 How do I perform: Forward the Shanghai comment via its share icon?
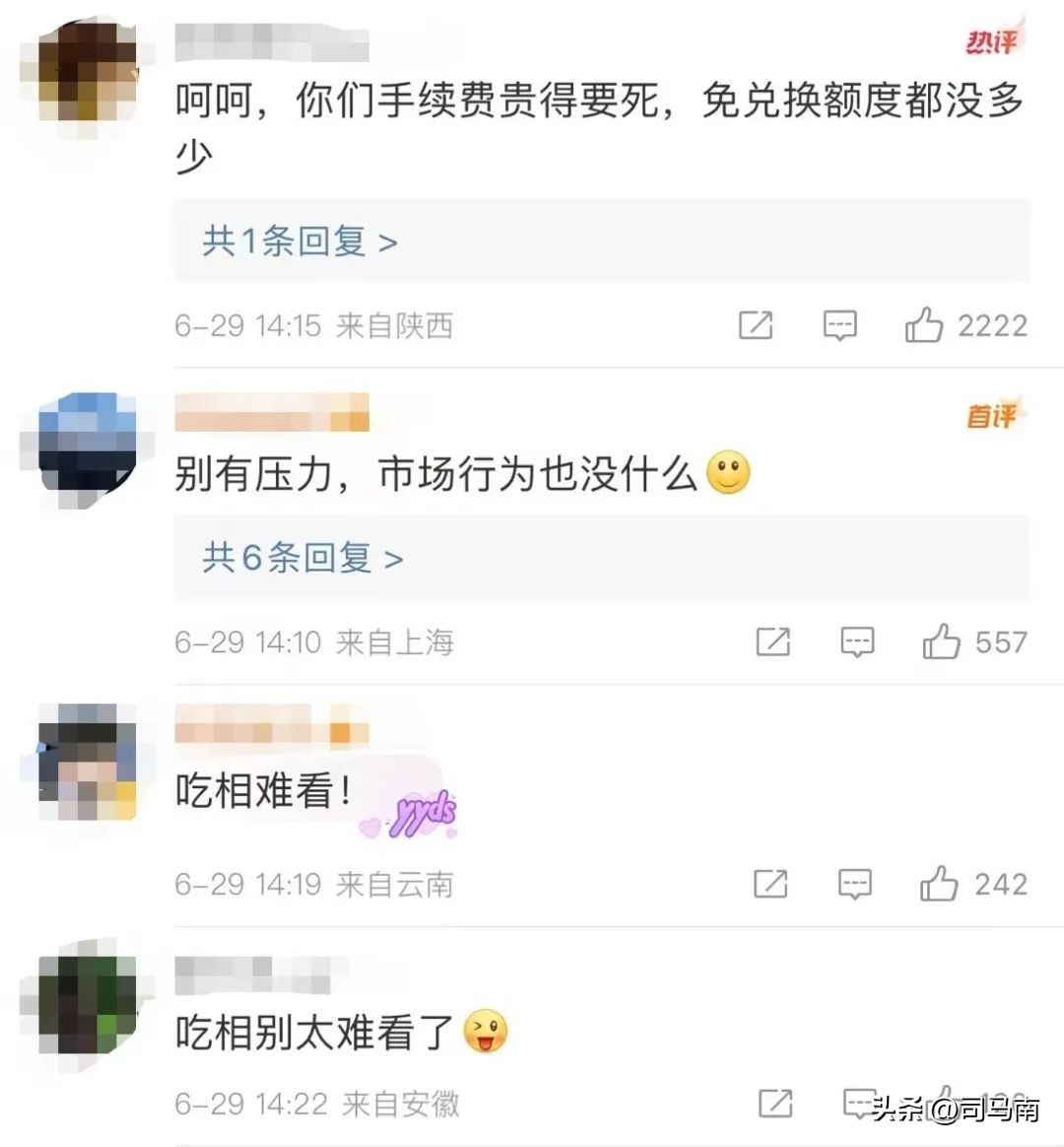[773, 641]
